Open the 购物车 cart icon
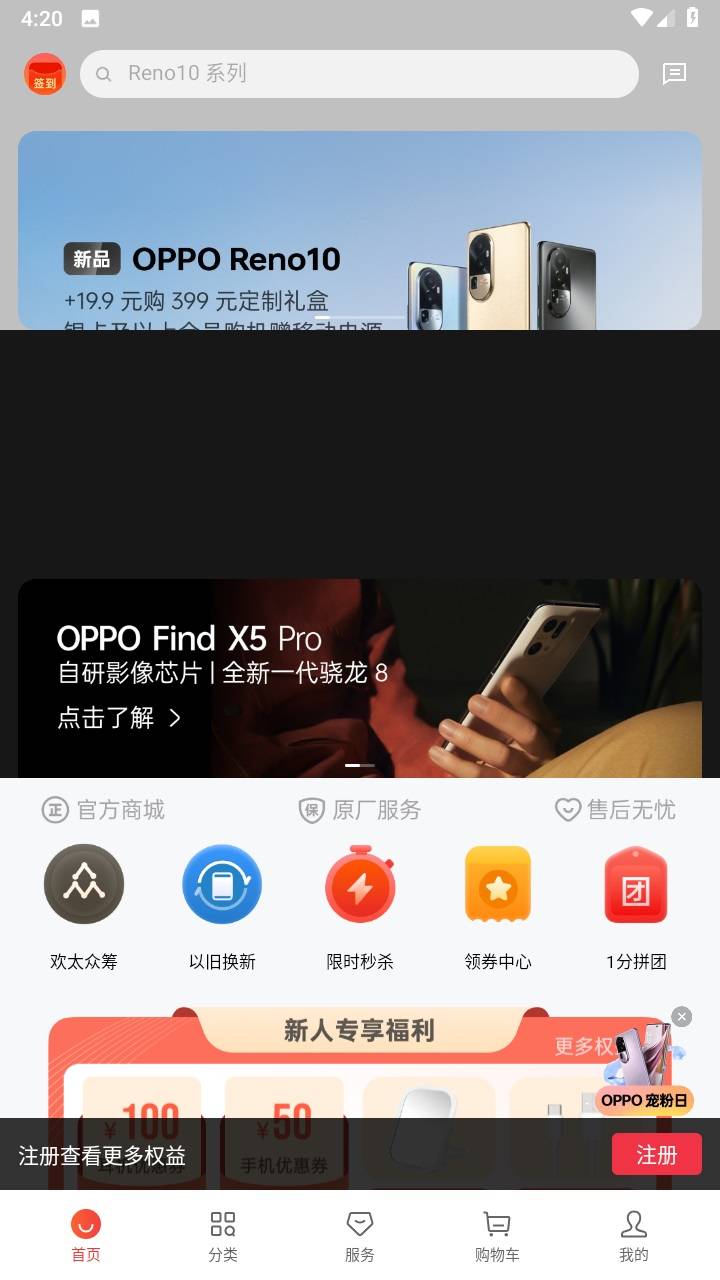 point(497,1232)
